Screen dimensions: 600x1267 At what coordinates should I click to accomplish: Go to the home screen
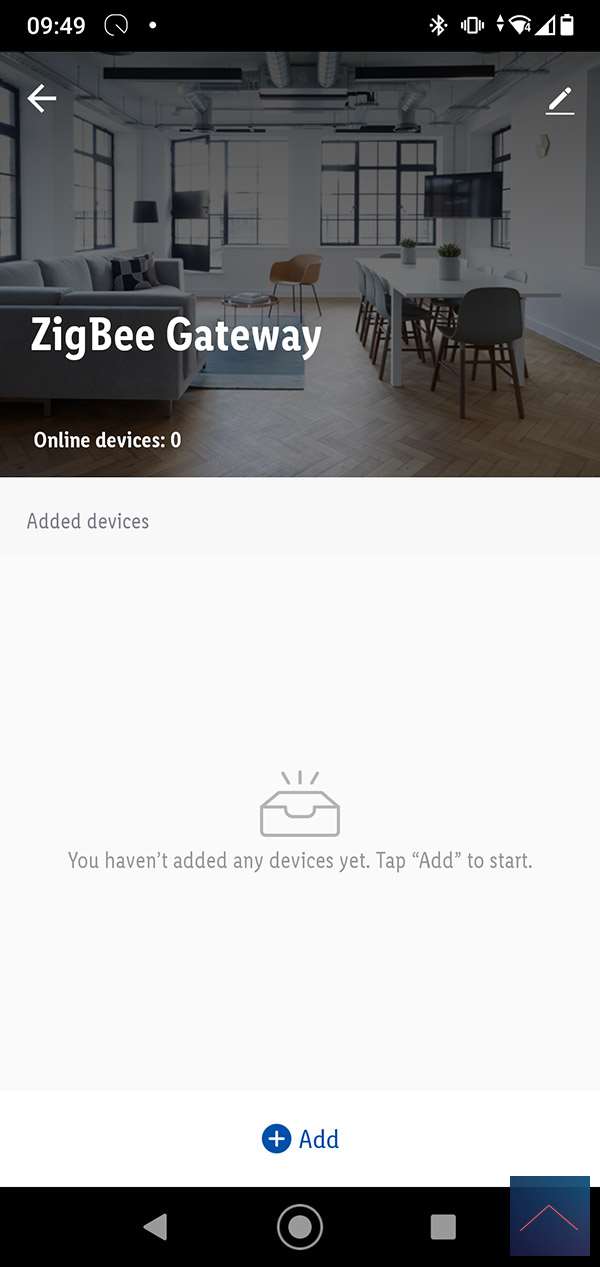click(x=299, y=1227)
